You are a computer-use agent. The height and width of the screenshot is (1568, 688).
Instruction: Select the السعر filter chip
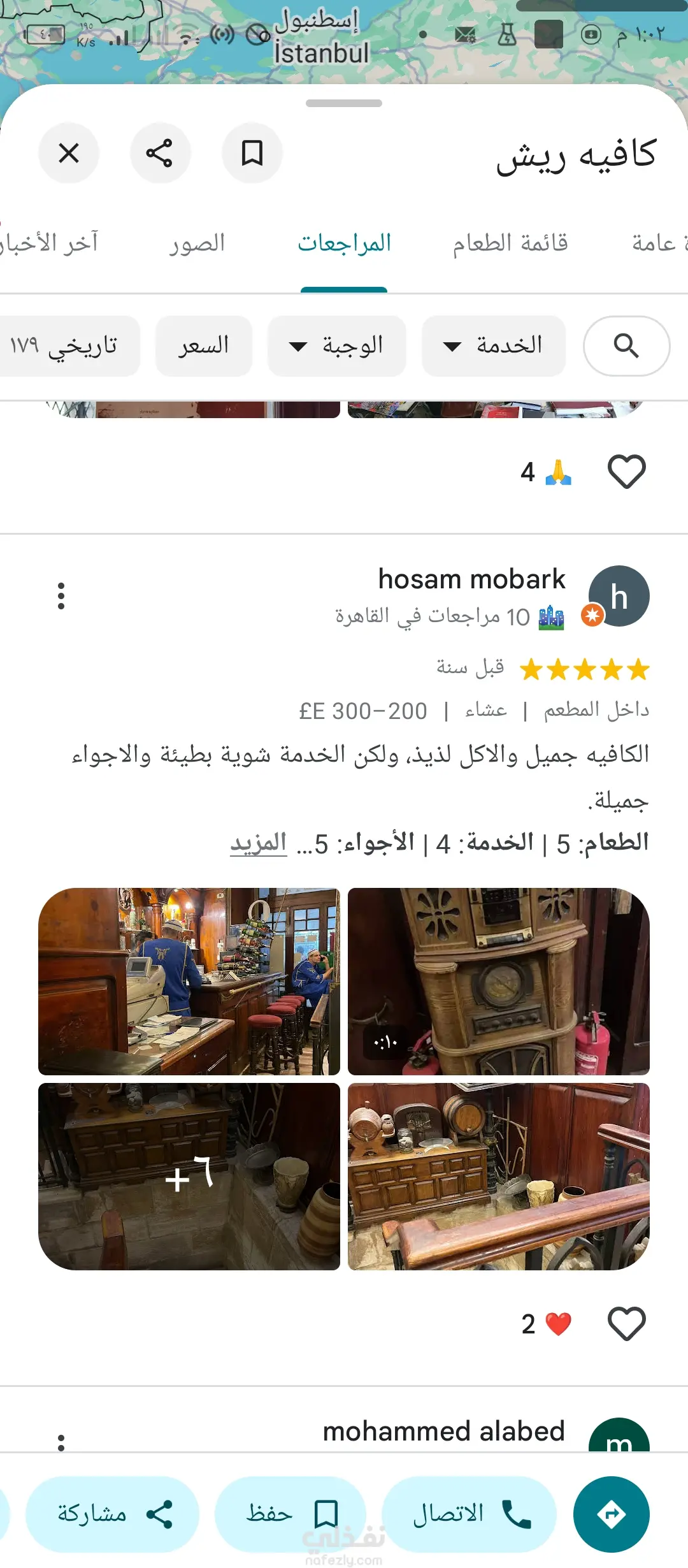point(204,345)
